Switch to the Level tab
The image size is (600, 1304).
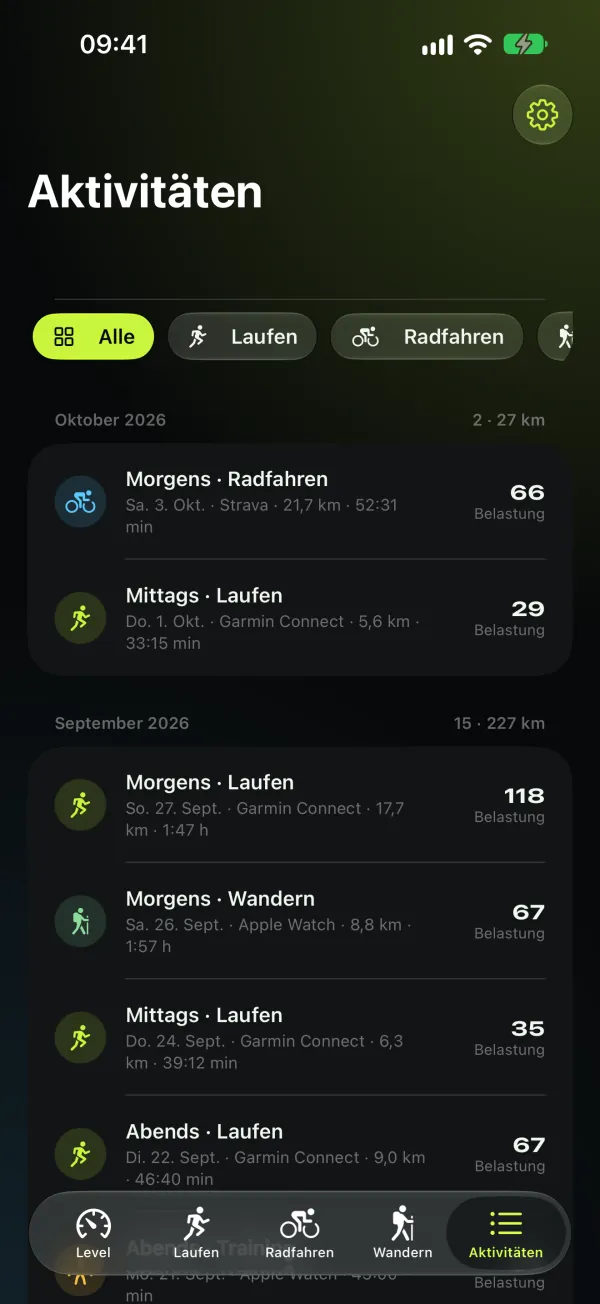tap(93, 1232)
